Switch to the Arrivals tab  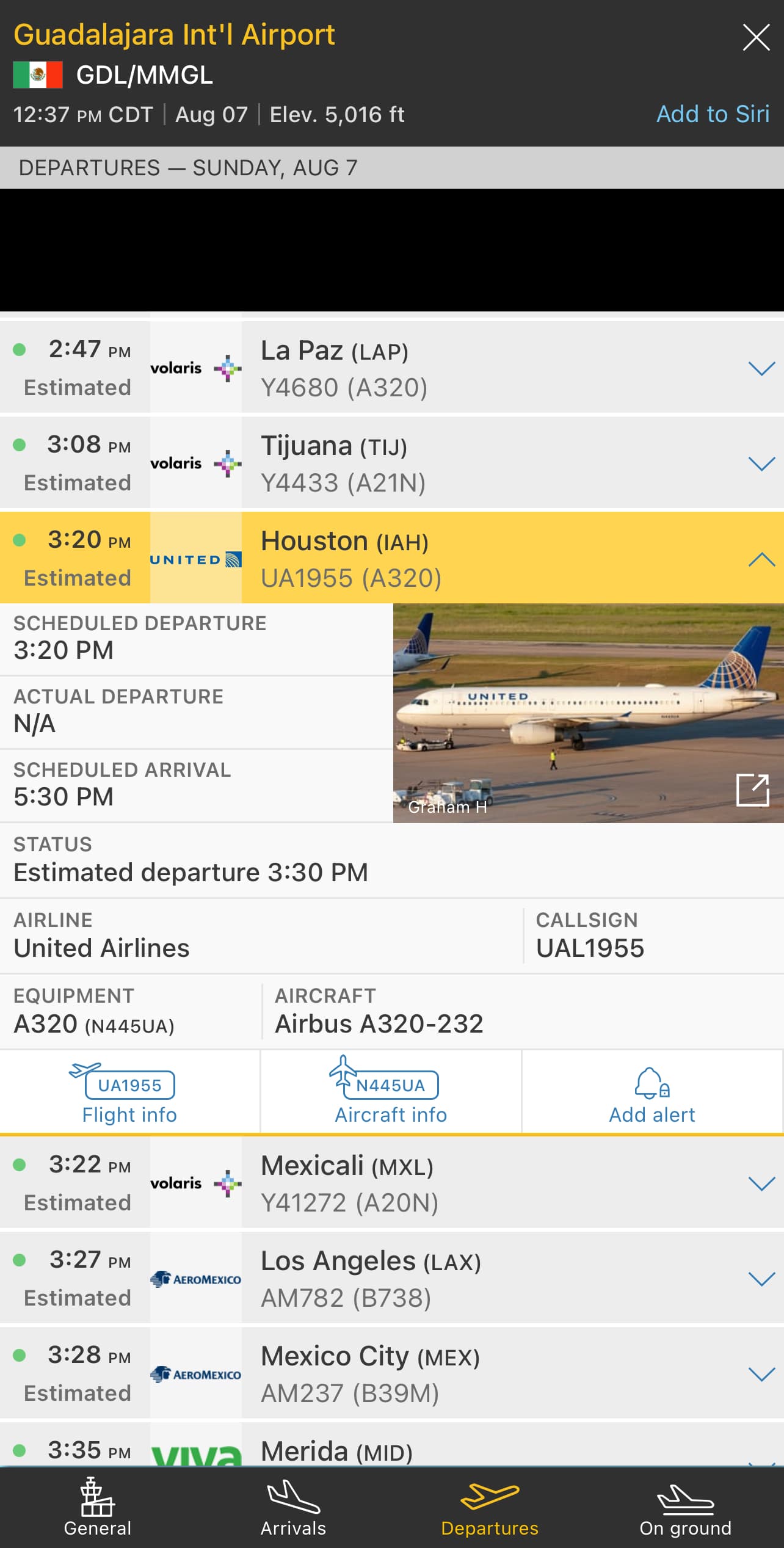pos(293,1507)
